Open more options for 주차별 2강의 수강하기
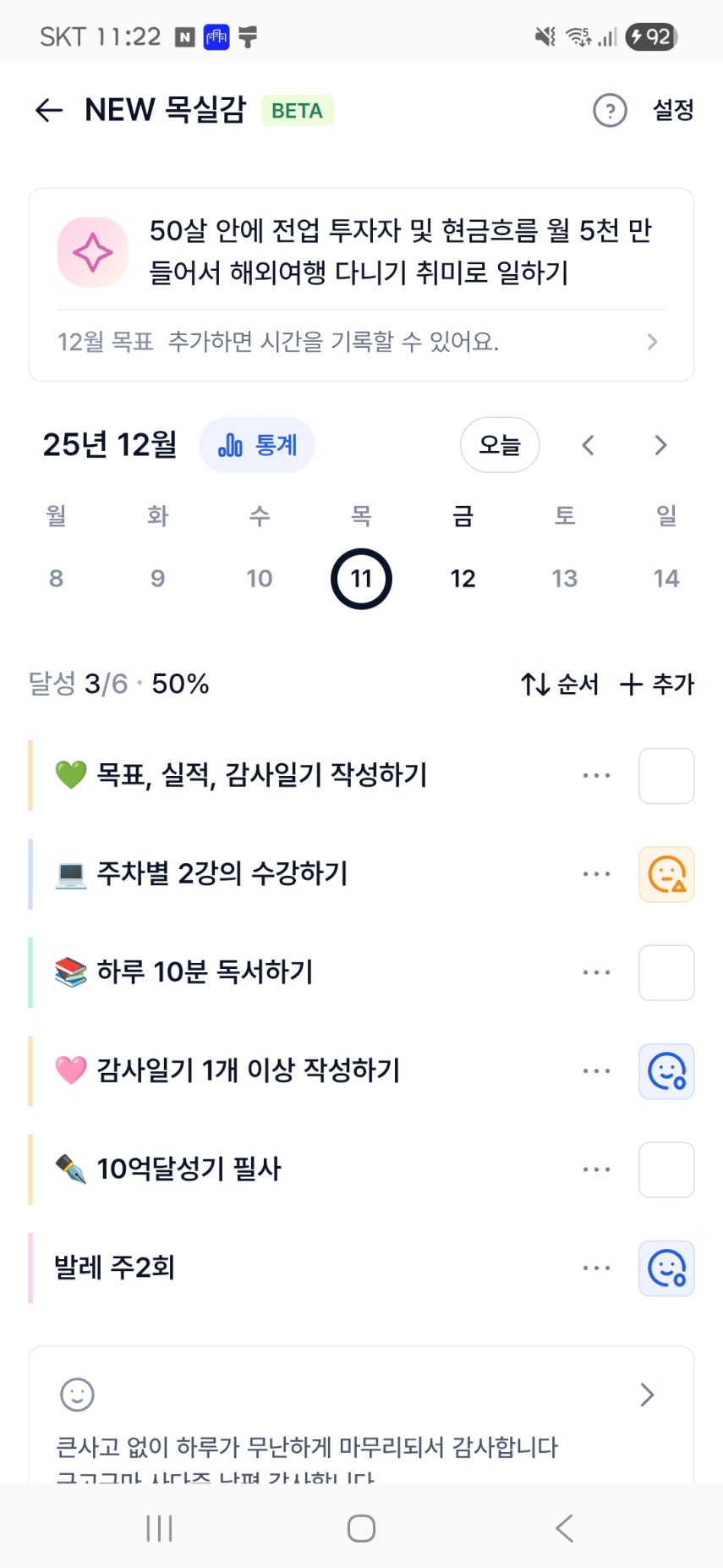This screenshot has width=723, height=1568. [x=596, y=874]
